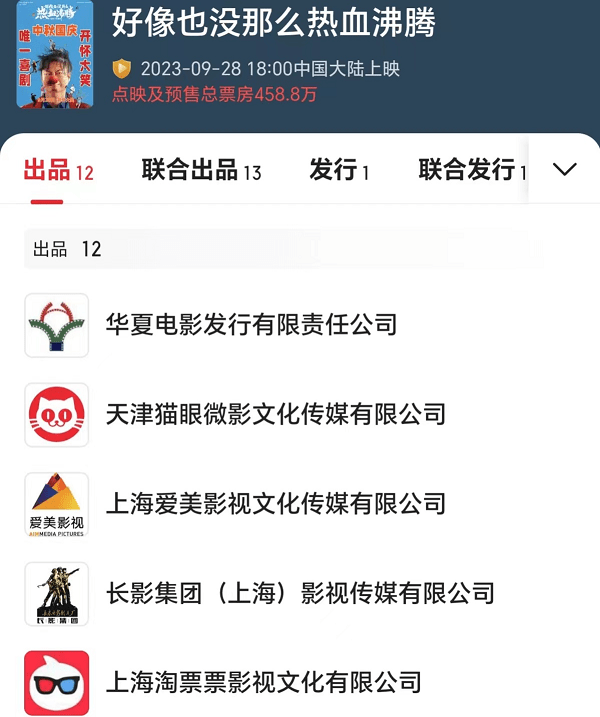The height and width of the screenshot is (717, 600).
Task: View 上海爱美影视文化传媒有限公司 details
Action: pyautogui.click(x=275, y=504)
